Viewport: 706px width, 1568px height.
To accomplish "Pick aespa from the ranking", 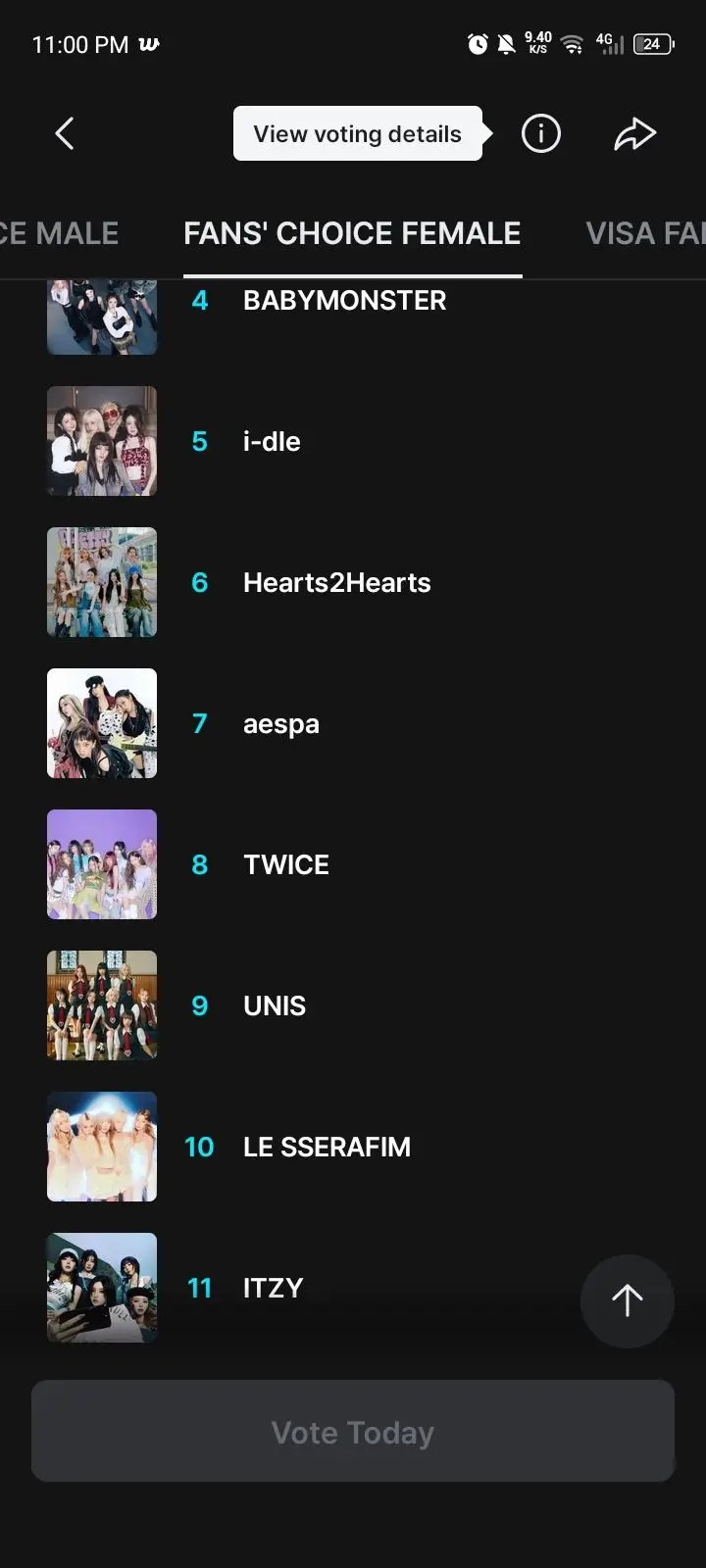I will tap(280, 723).
